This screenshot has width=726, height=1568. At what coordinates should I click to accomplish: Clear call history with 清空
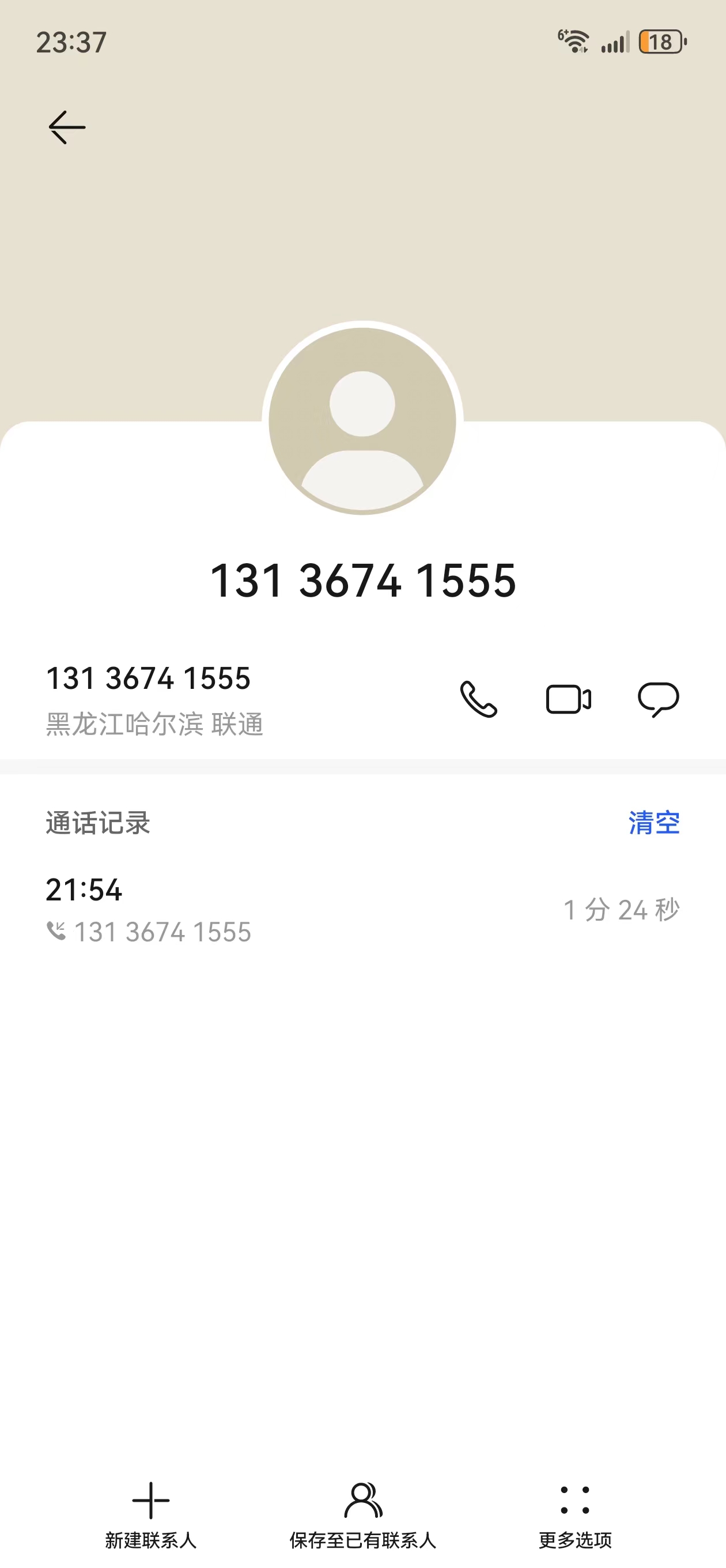653,823
